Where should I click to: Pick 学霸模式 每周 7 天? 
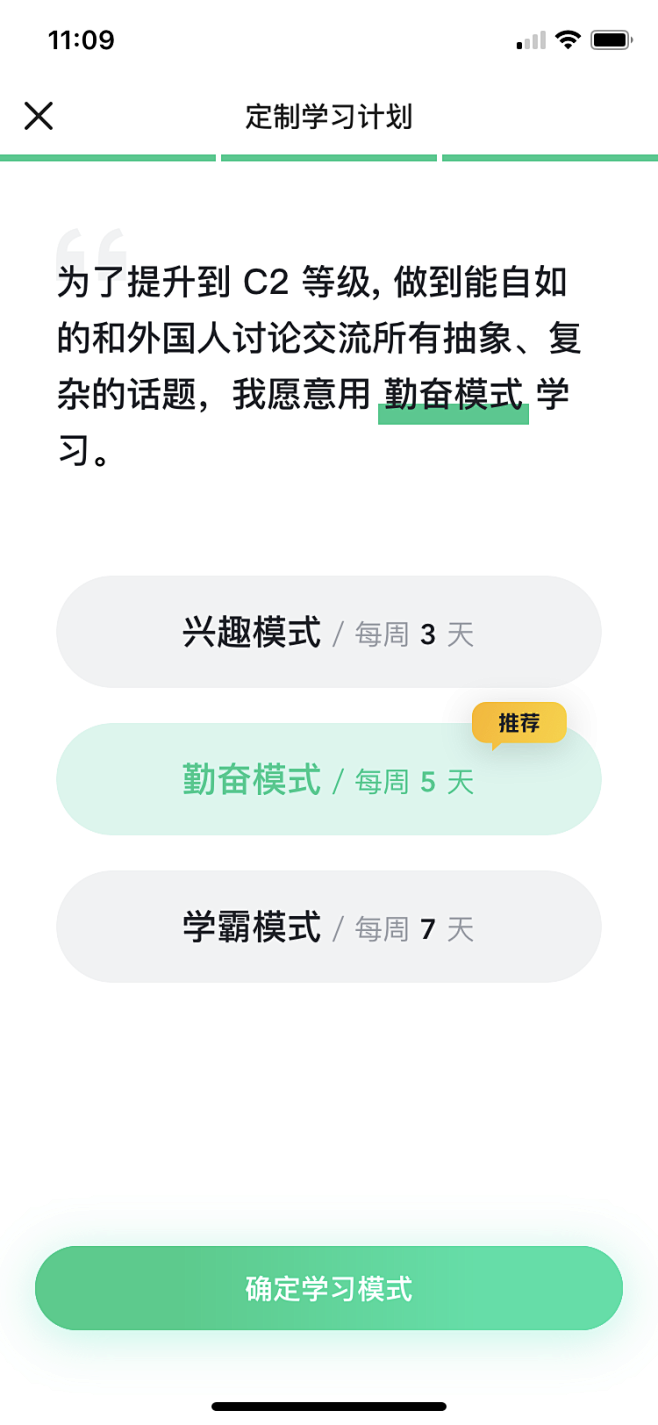tap(328, 927)
